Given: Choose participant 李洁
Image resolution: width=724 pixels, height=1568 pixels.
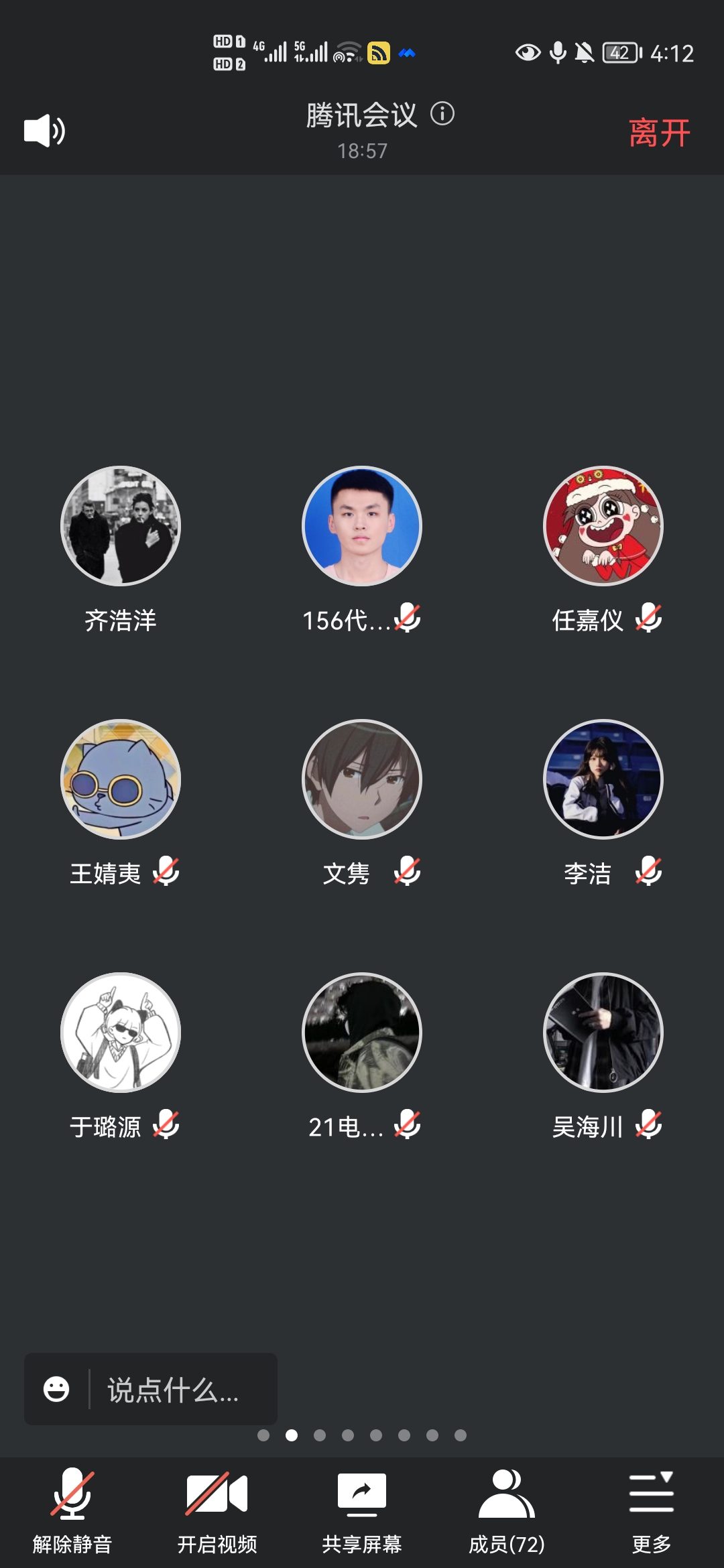Looking at the screenshot, I should (603, 779).
